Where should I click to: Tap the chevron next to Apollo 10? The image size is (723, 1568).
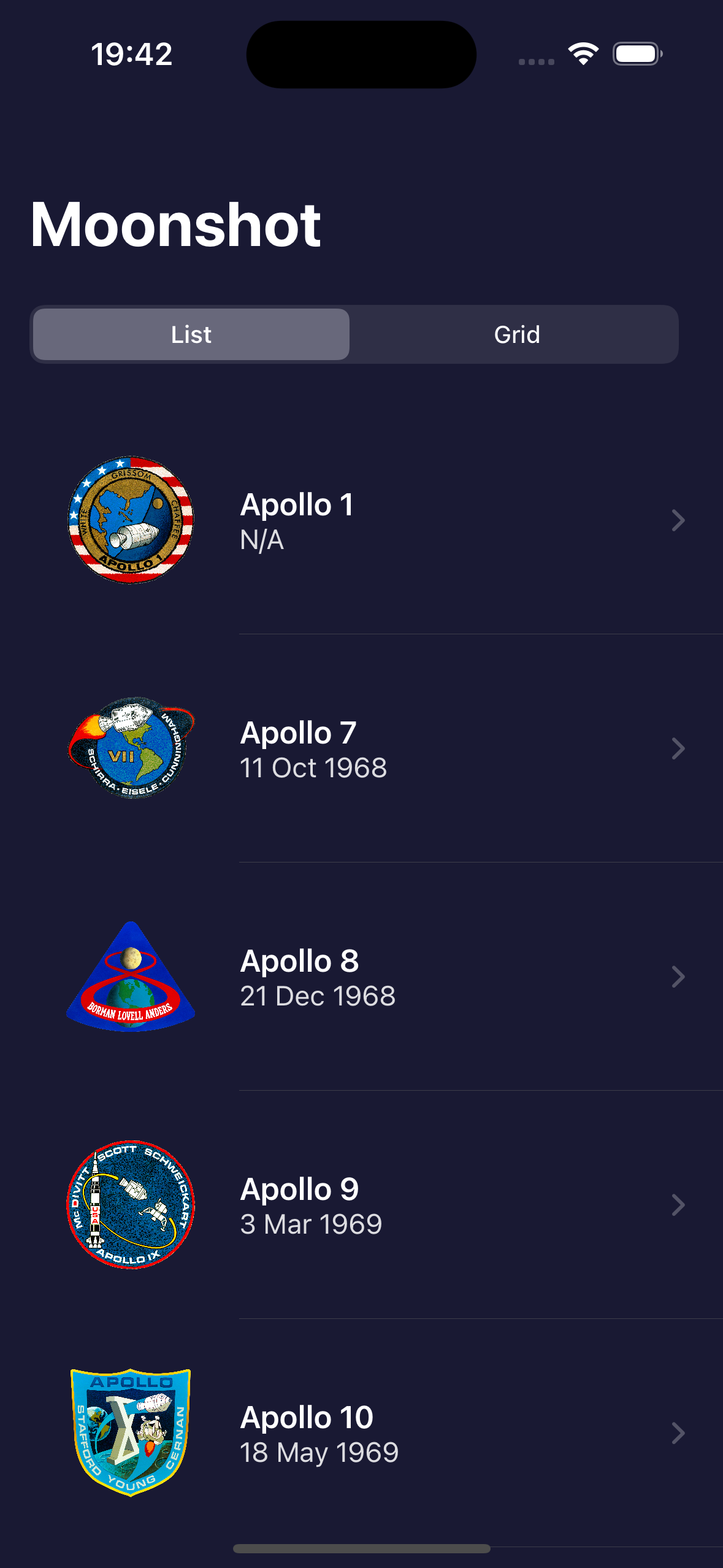(x=677, y=1432)
